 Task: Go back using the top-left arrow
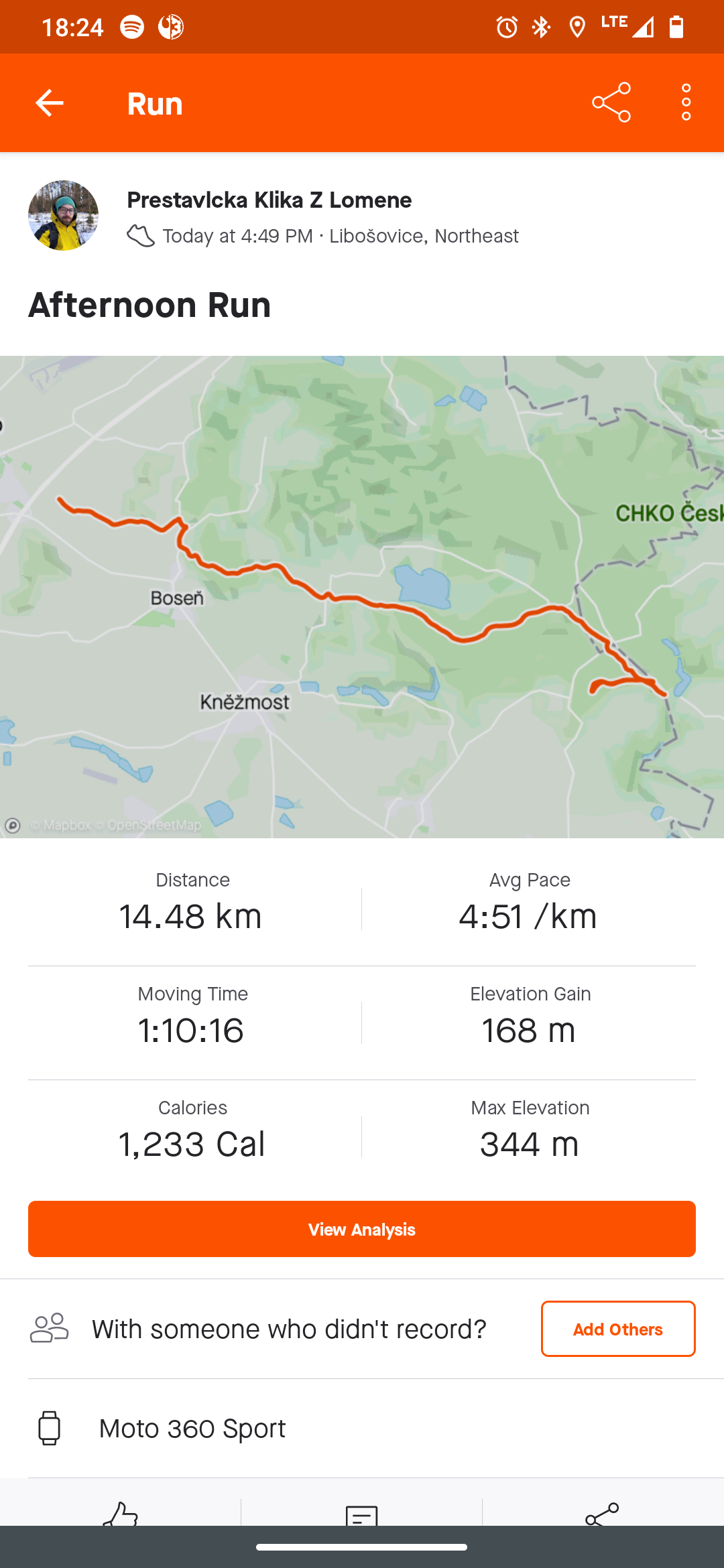click(49, 103)
